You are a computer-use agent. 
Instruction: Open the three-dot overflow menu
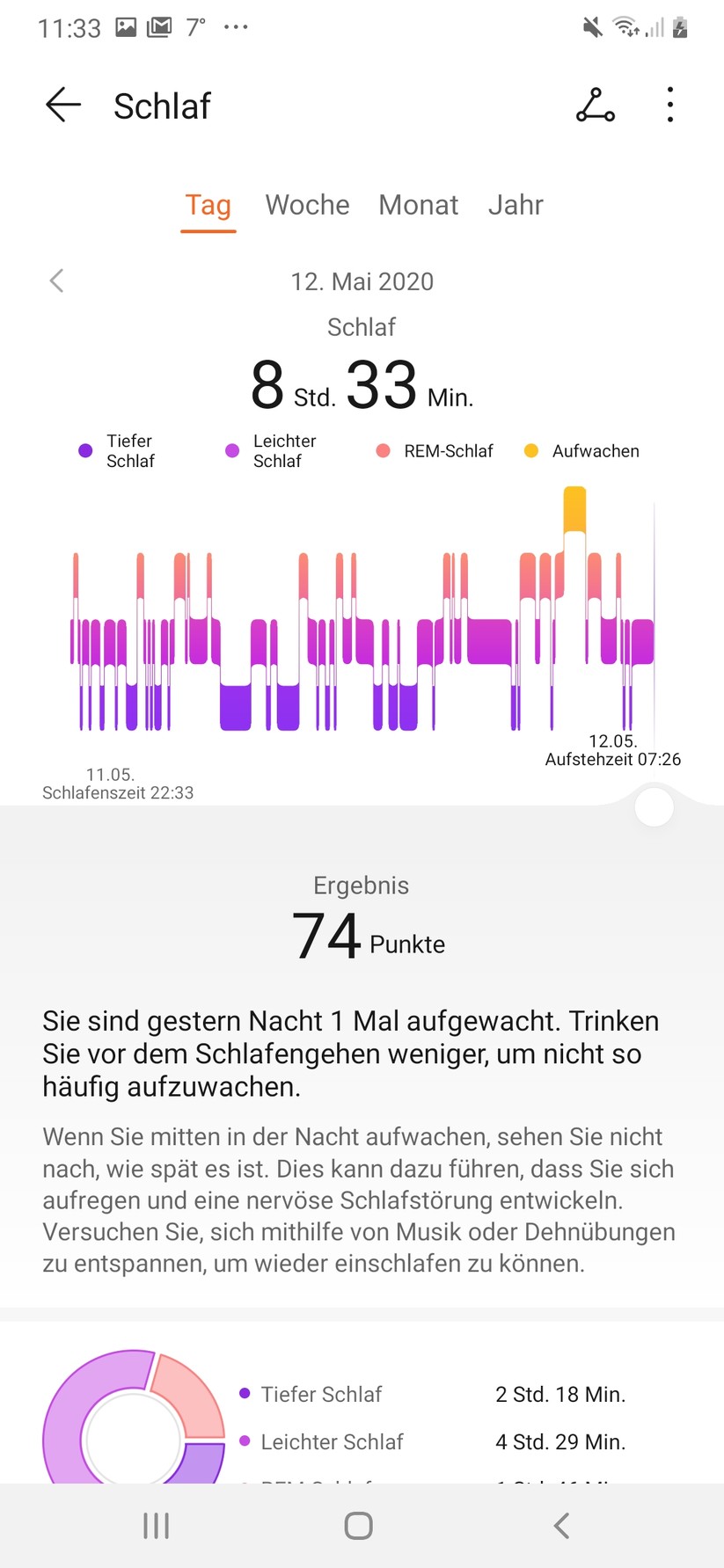[x=670, y=106]
